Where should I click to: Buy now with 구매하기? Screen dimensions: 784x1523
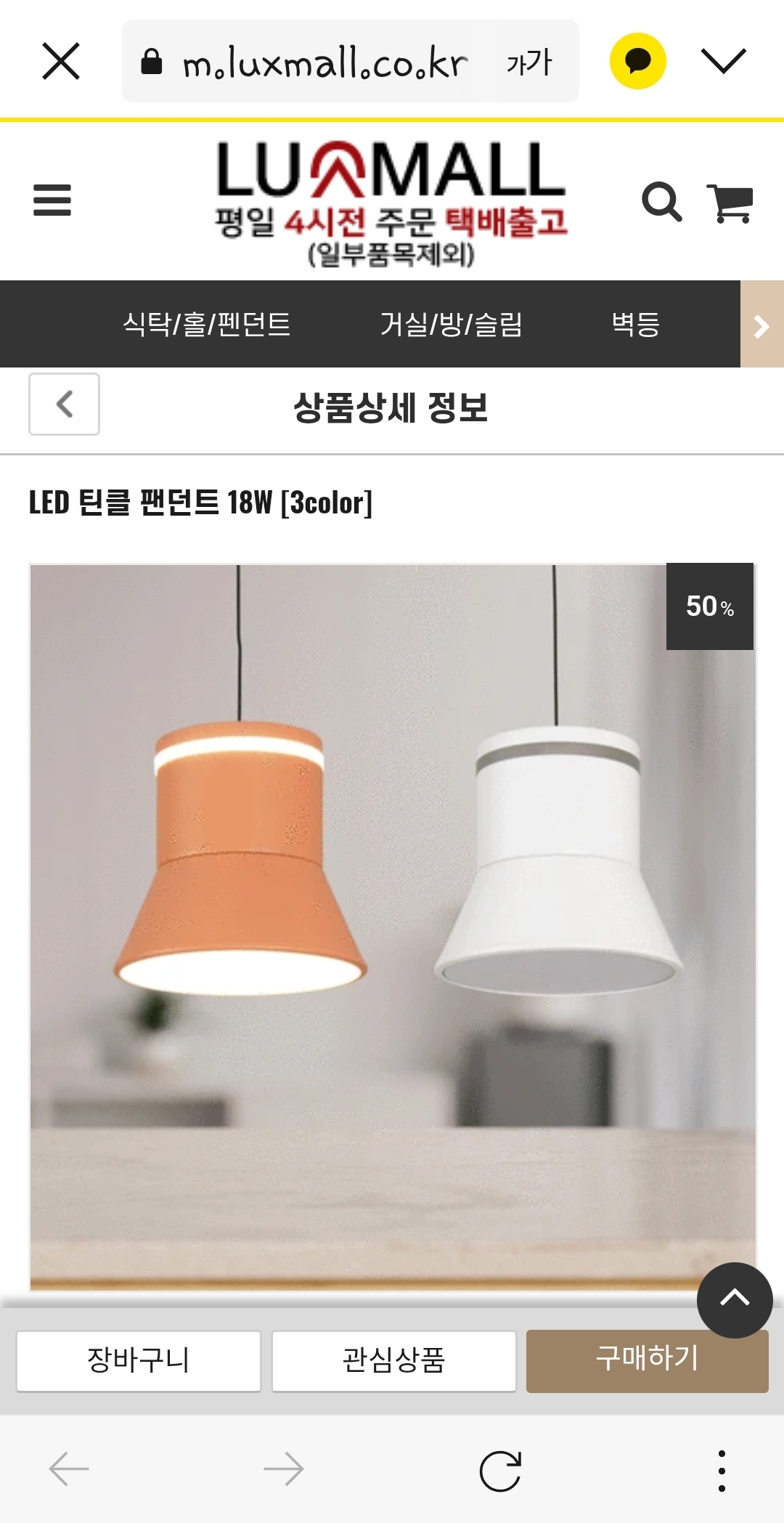tap(646, 1360)
